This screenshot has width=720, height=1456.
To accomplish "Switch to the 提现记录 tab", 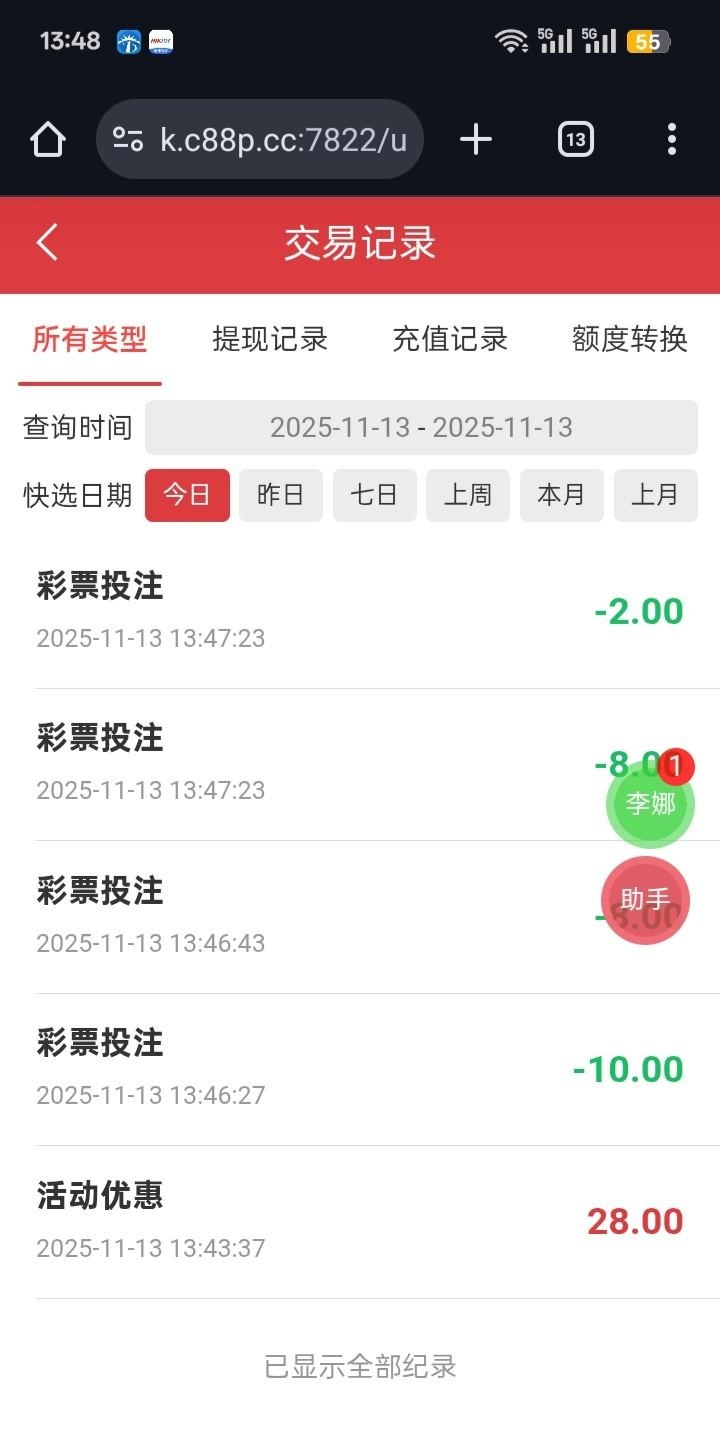I will tap(270, 340).
